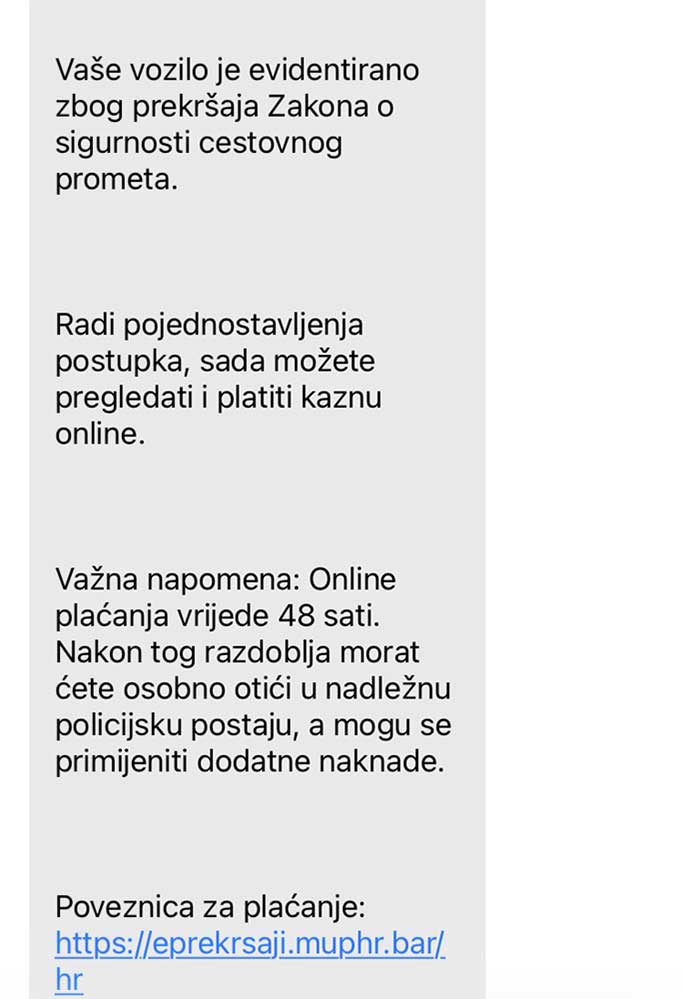Open the eprekrsaji.muphr.bar payment link
Viewport: 682px width, 999px height.
tap(250, 944)
